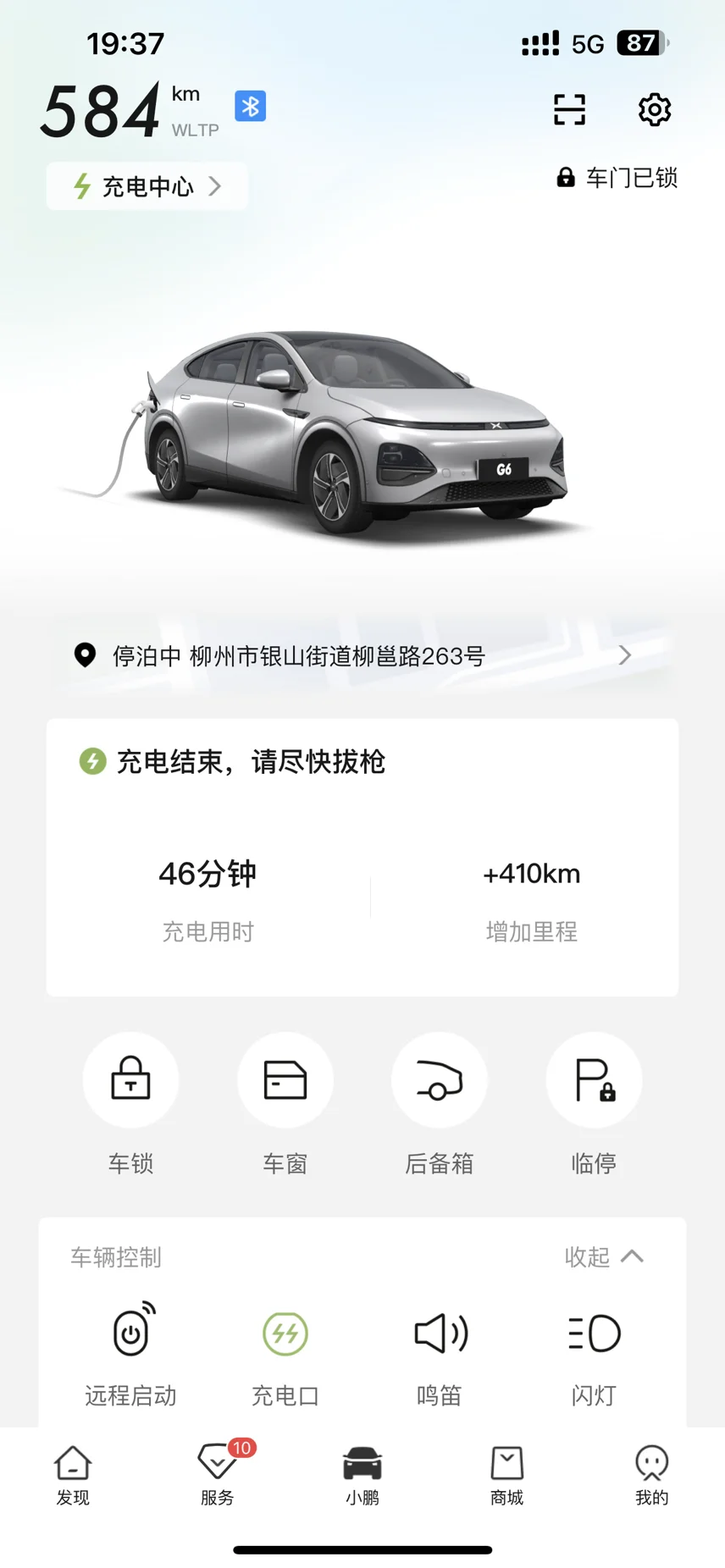Open the 充电口 charging port control
Image resolution: width=725 pixels, height=1568 pixels.
click(285, 1333)
